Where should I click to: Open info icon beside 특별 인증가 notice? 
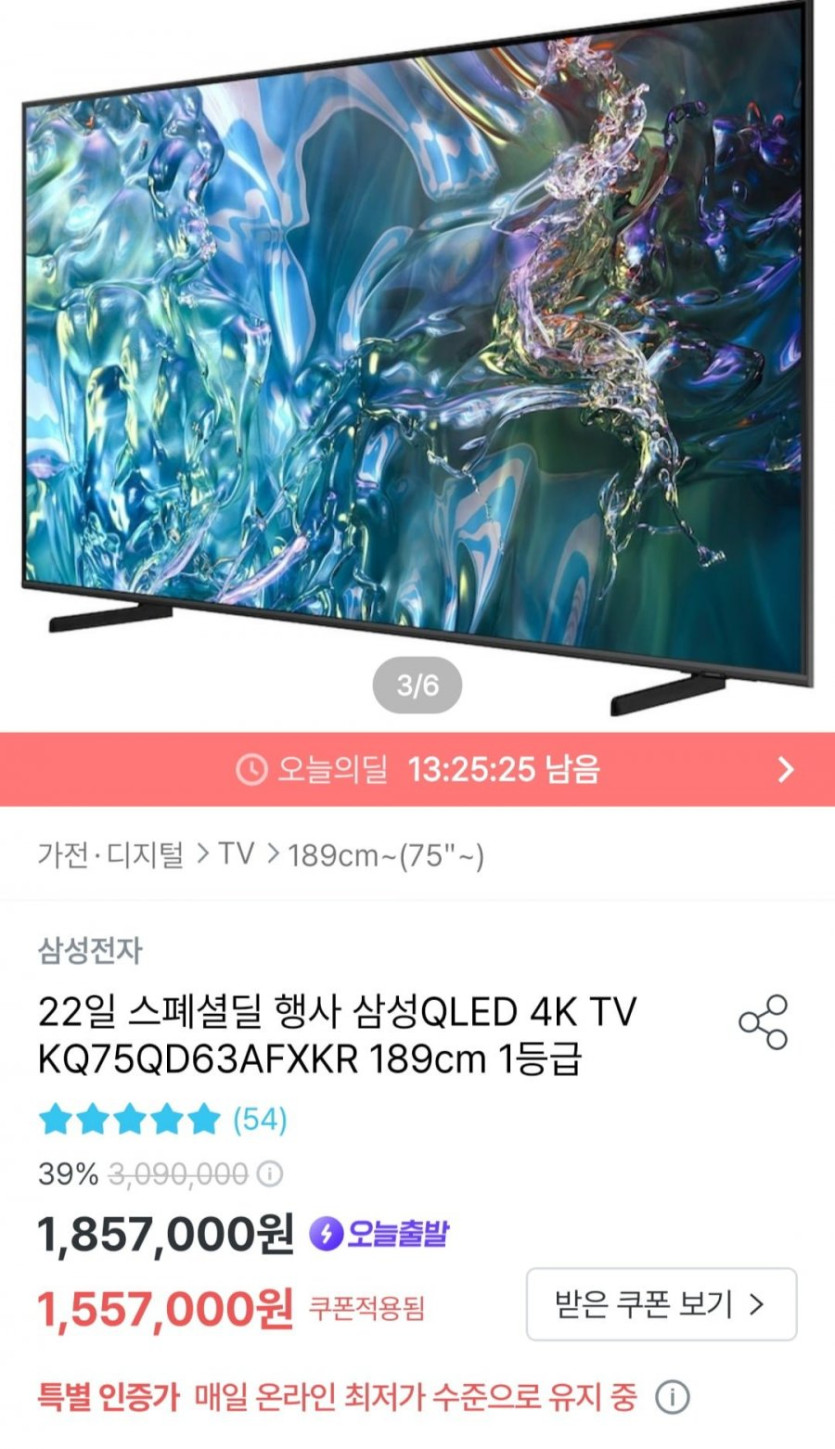(x=672, y=1396)
